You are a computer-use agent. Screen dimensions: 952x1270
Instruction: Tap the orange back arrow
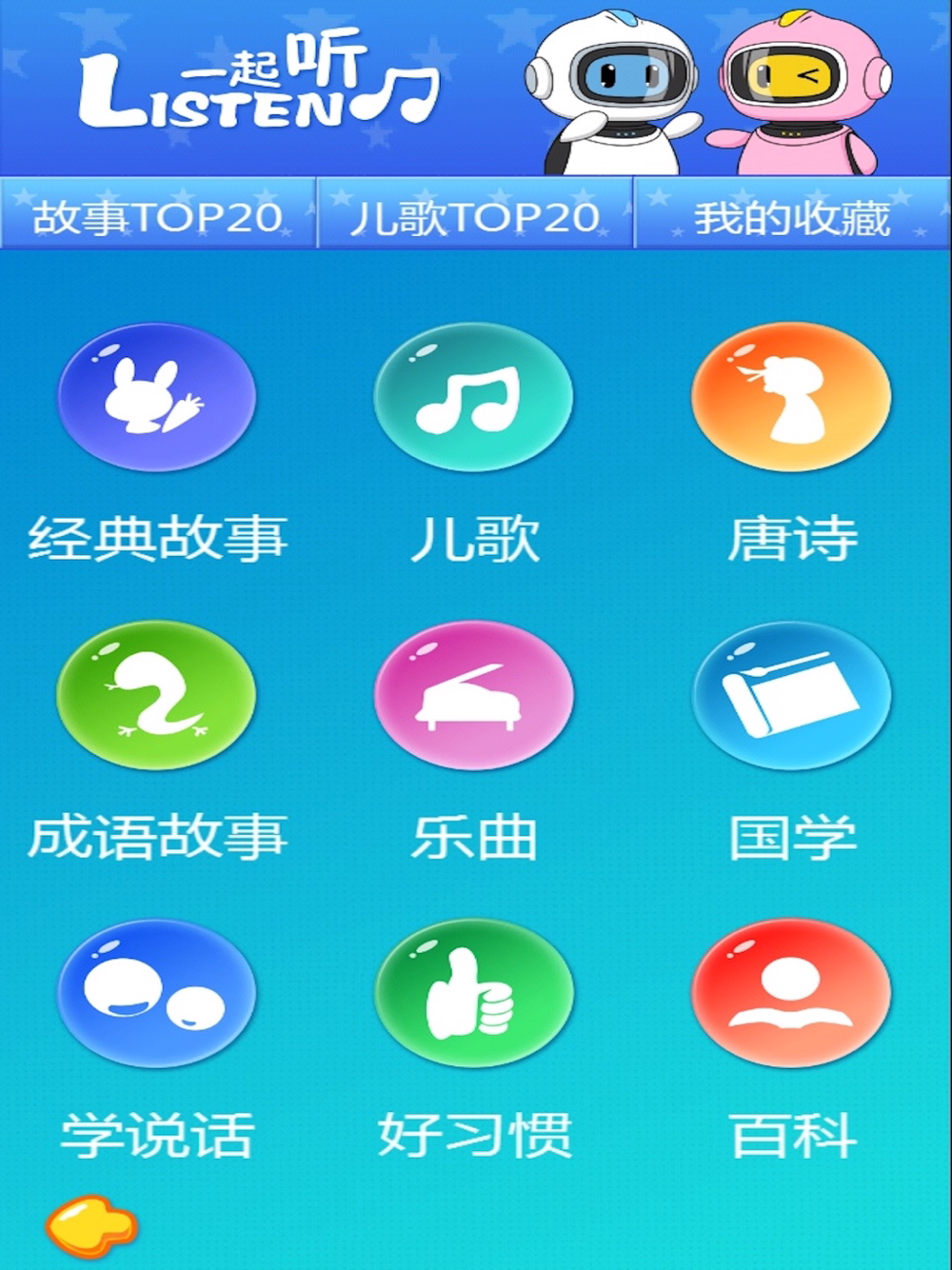coord(91,1226)
